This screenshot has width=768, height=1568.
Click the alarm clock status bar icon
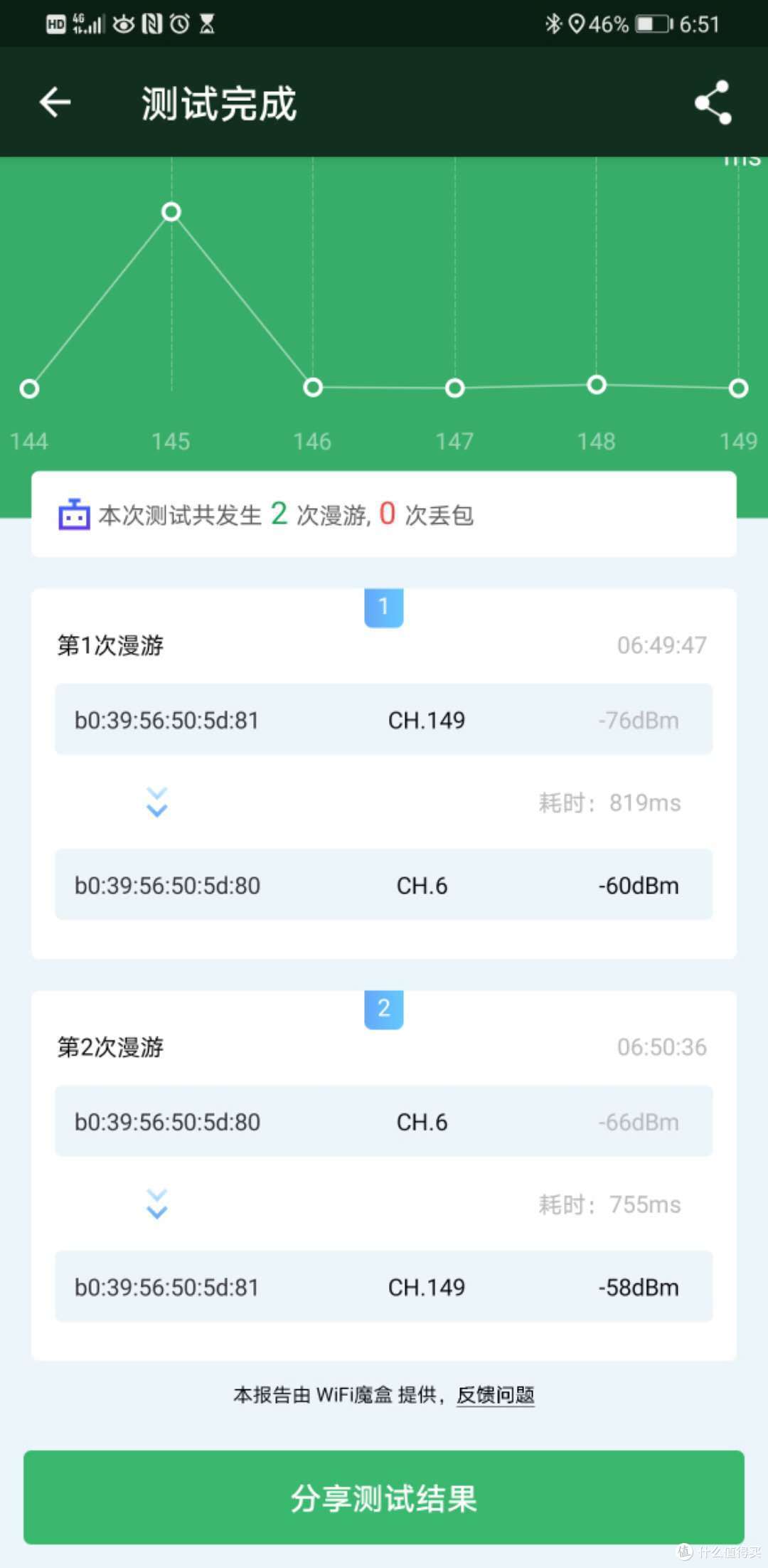181,23
